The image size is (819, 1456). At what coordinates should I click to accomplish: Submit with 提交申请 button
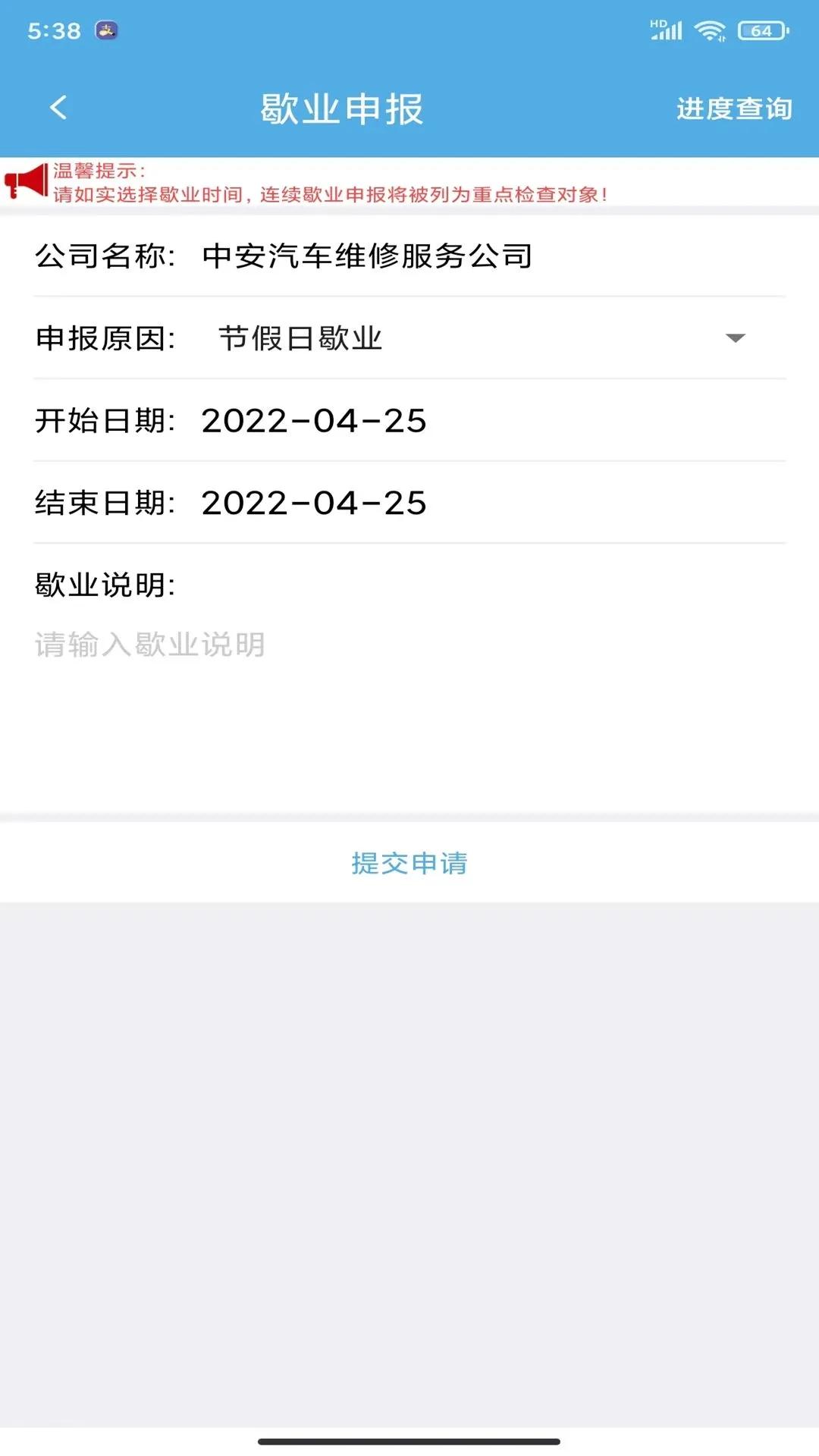409,863
